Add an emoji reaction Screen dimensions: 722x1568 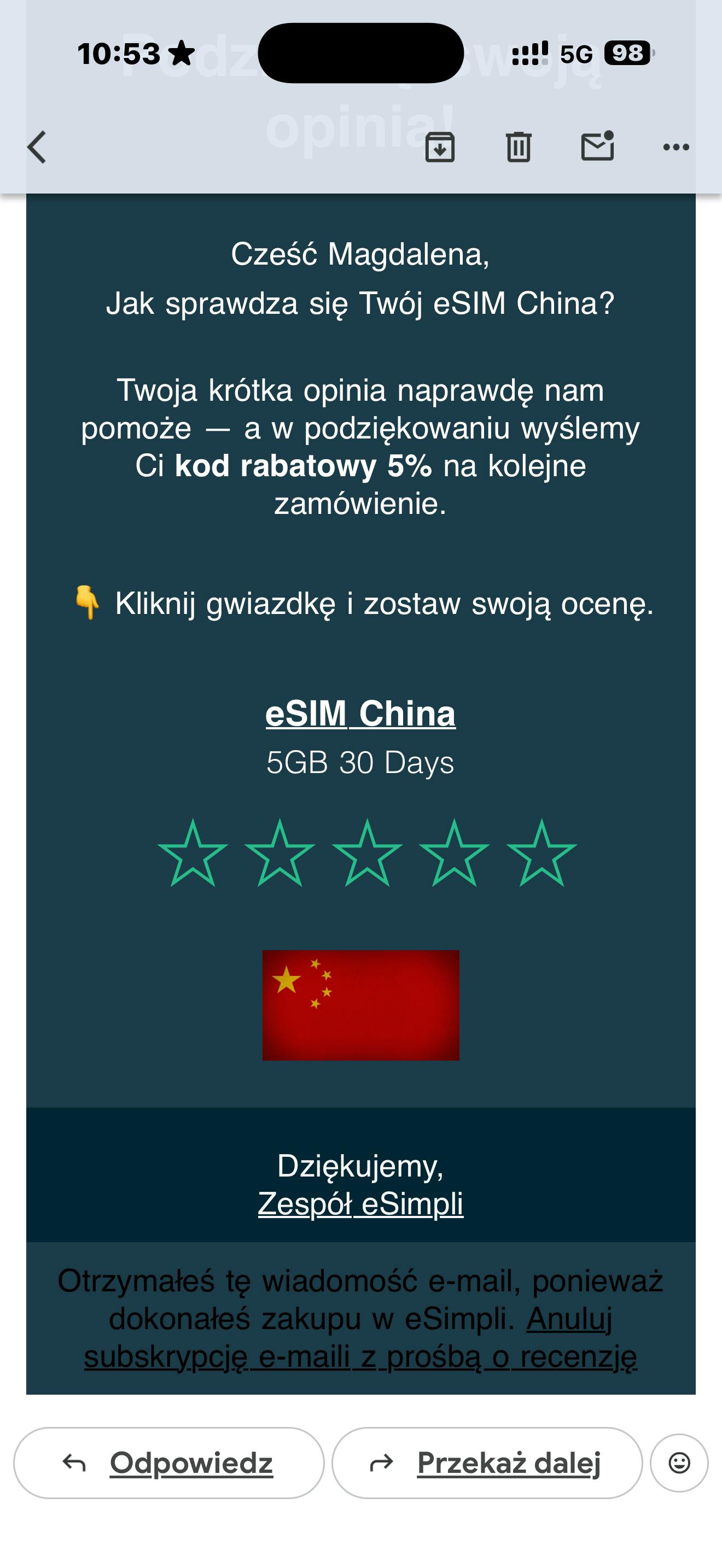679,1462
